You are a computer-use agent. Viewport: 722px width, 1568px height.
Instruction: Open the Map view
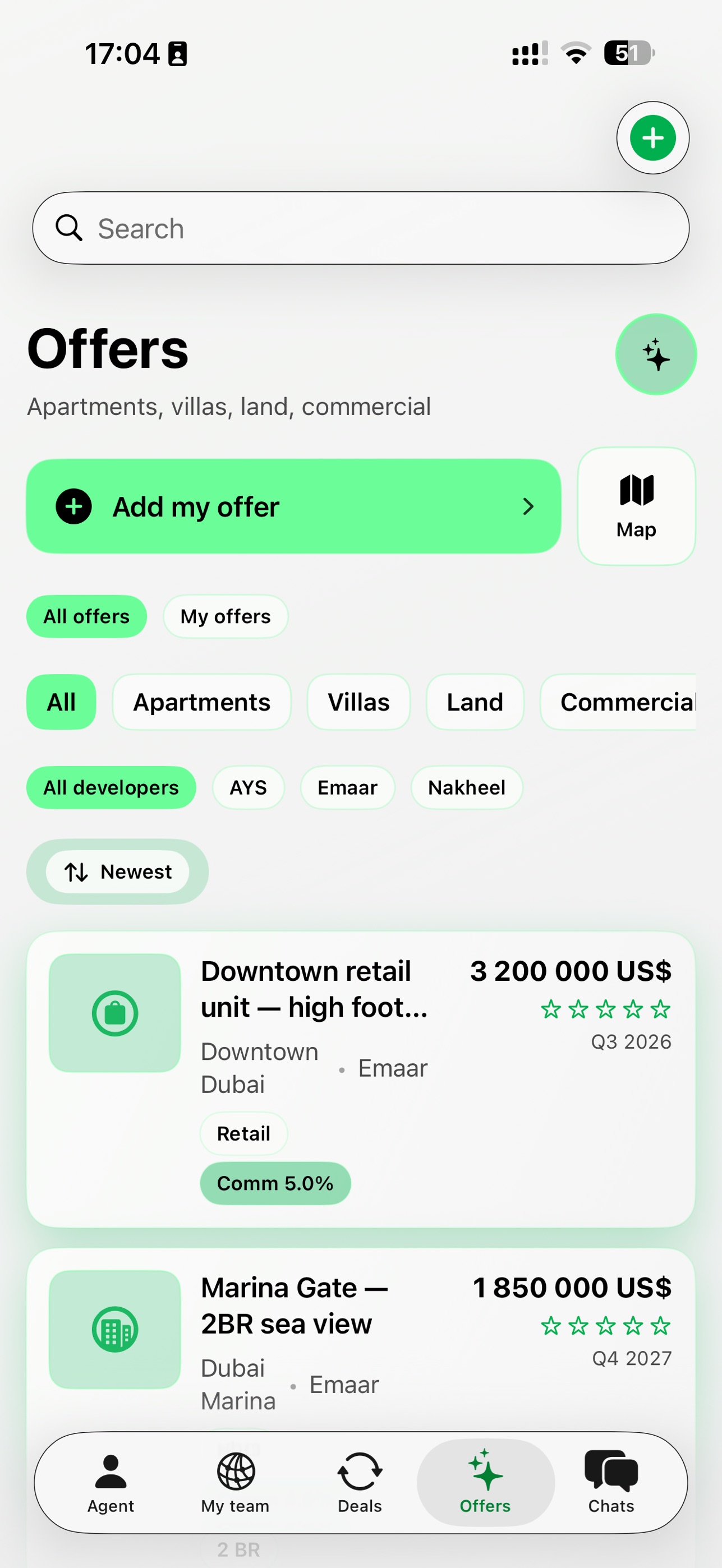(636, 506)
